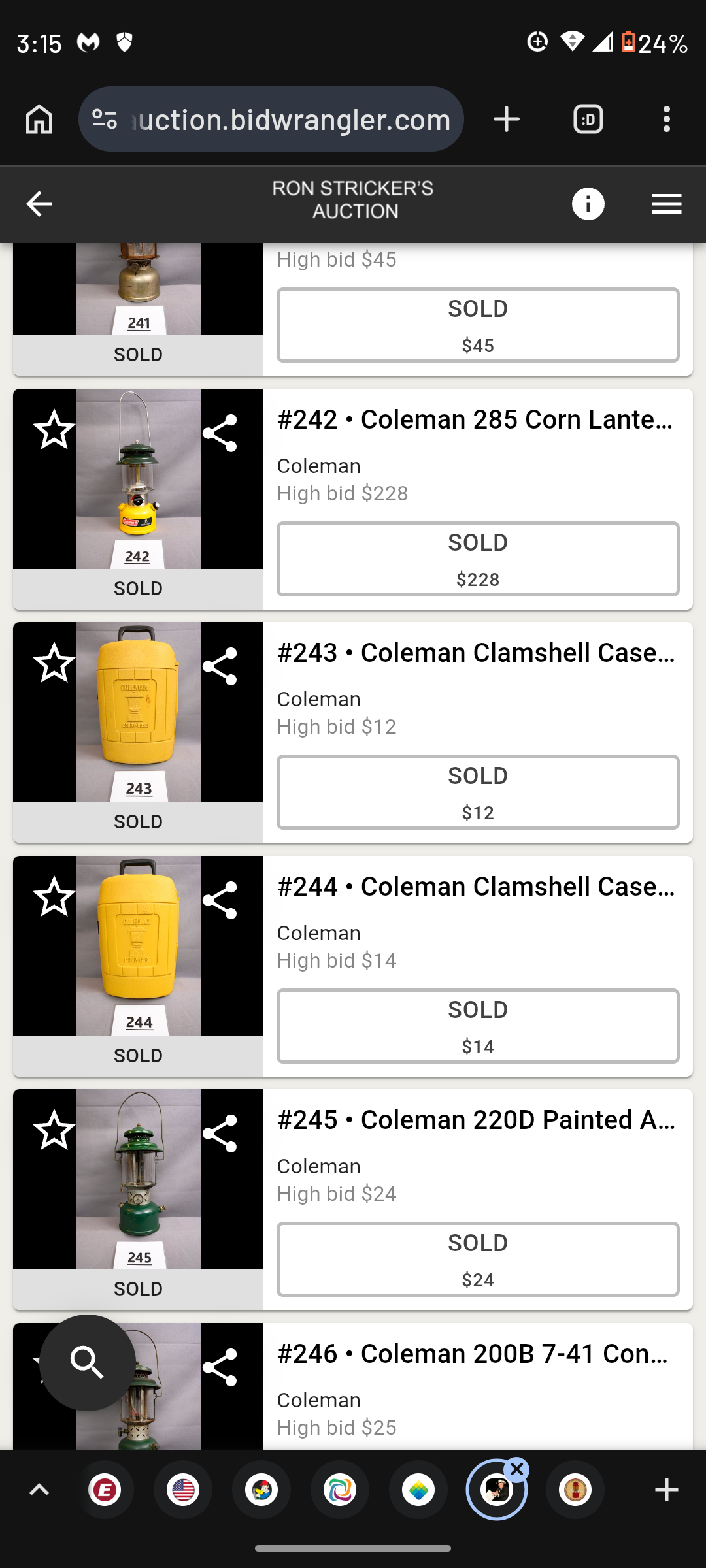706x1568 pixels.
Task: Open the browser tab switcher
Action: (x=588, y=120)
